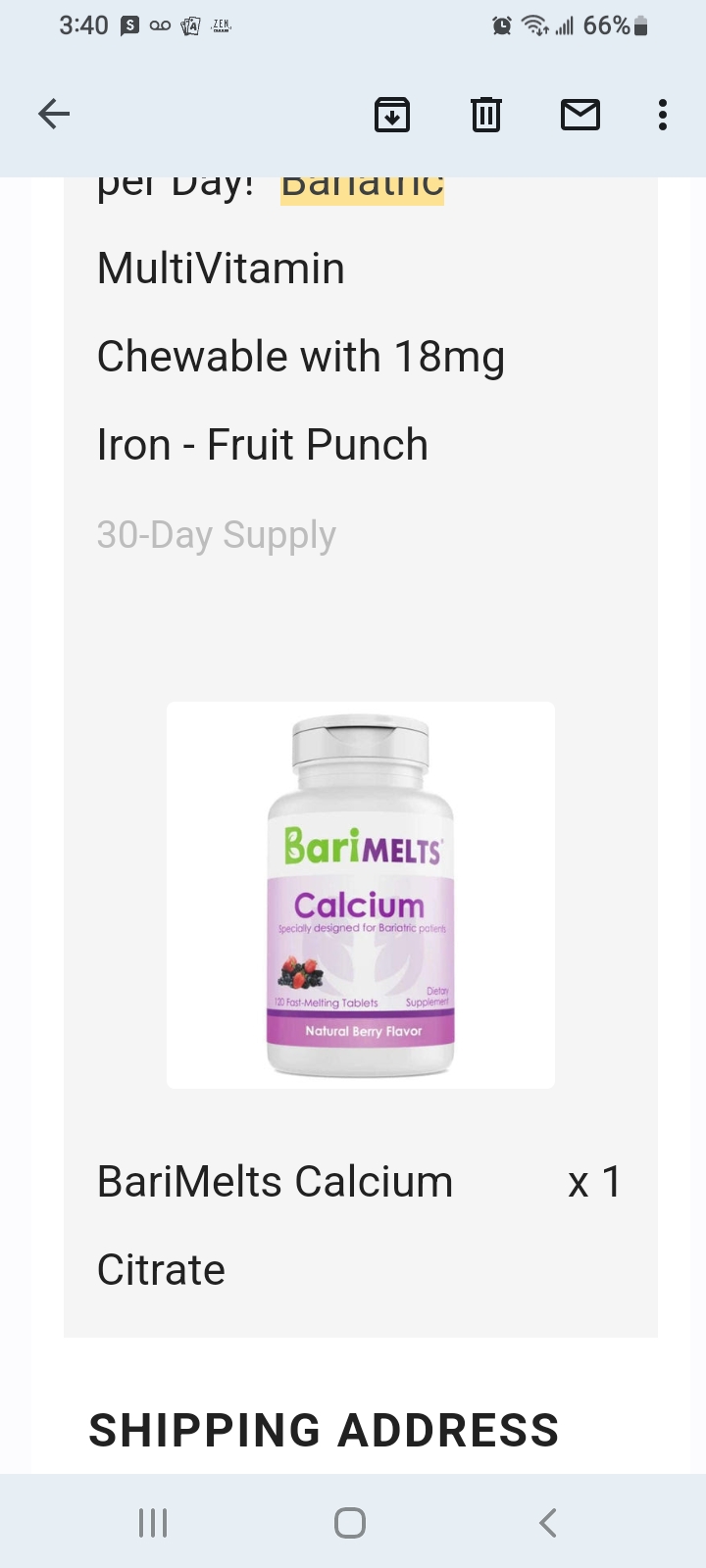Archive this email
This screenshot has width=706, height=1568.
point(392,115)
